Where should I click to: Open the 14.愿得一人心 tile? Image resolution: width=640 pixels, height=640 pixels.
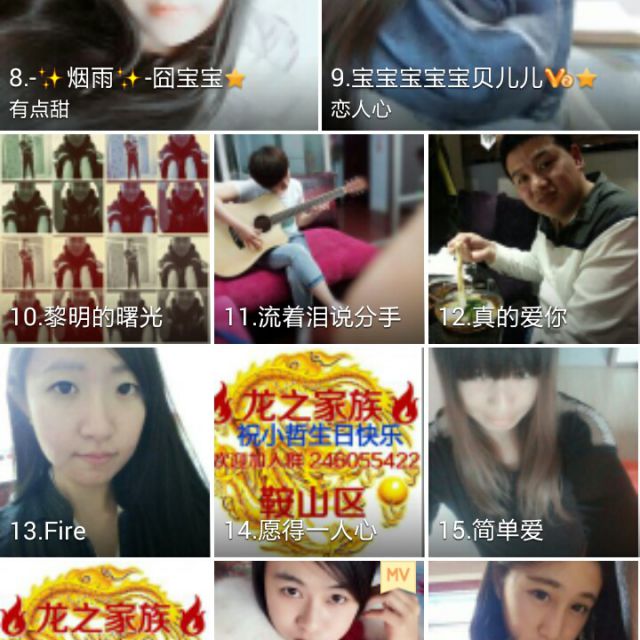[x=319, y=452]
